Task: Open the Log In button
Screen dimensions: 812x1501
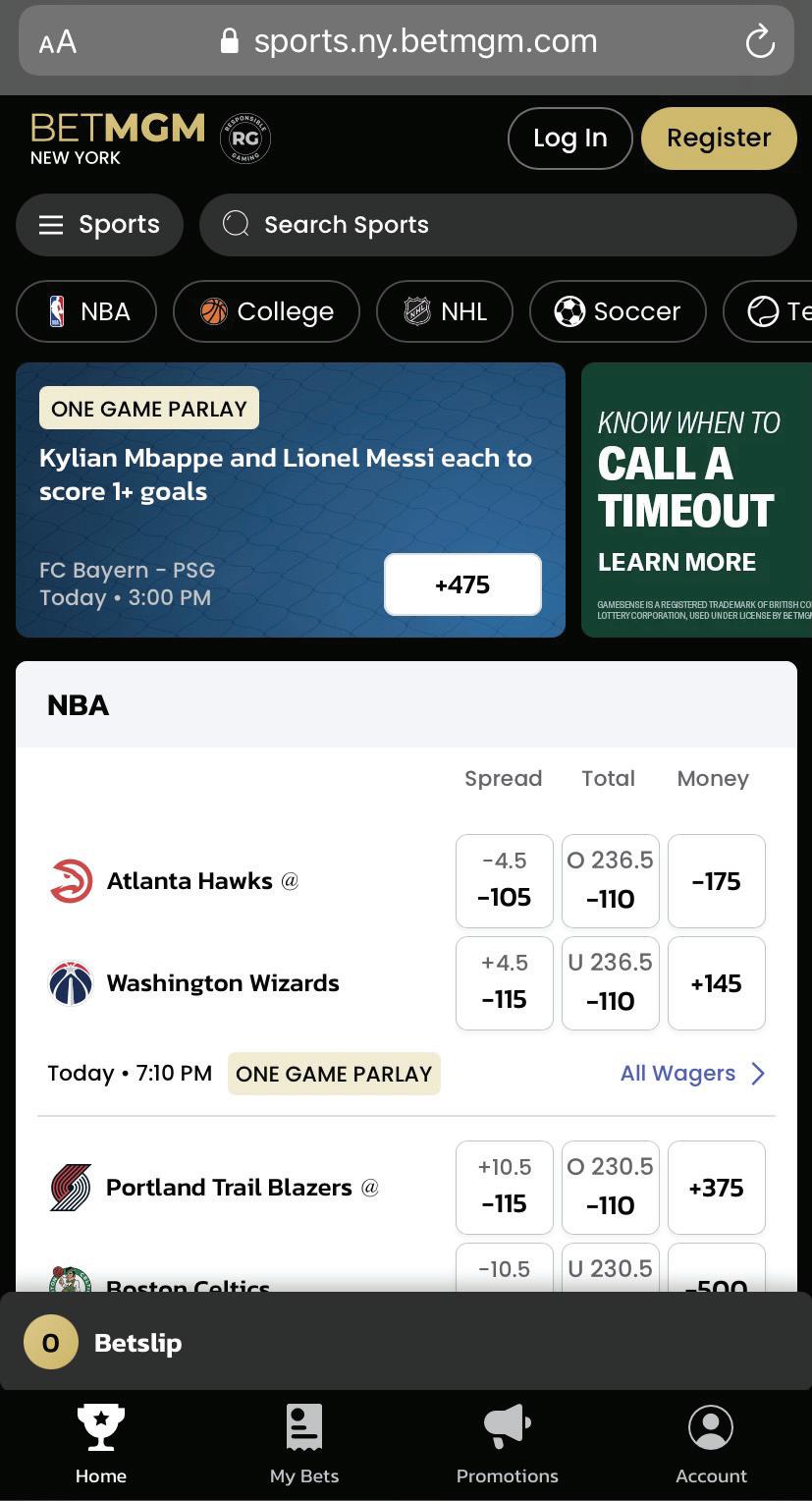Action: pyautogui.click(x=570, y=139)
